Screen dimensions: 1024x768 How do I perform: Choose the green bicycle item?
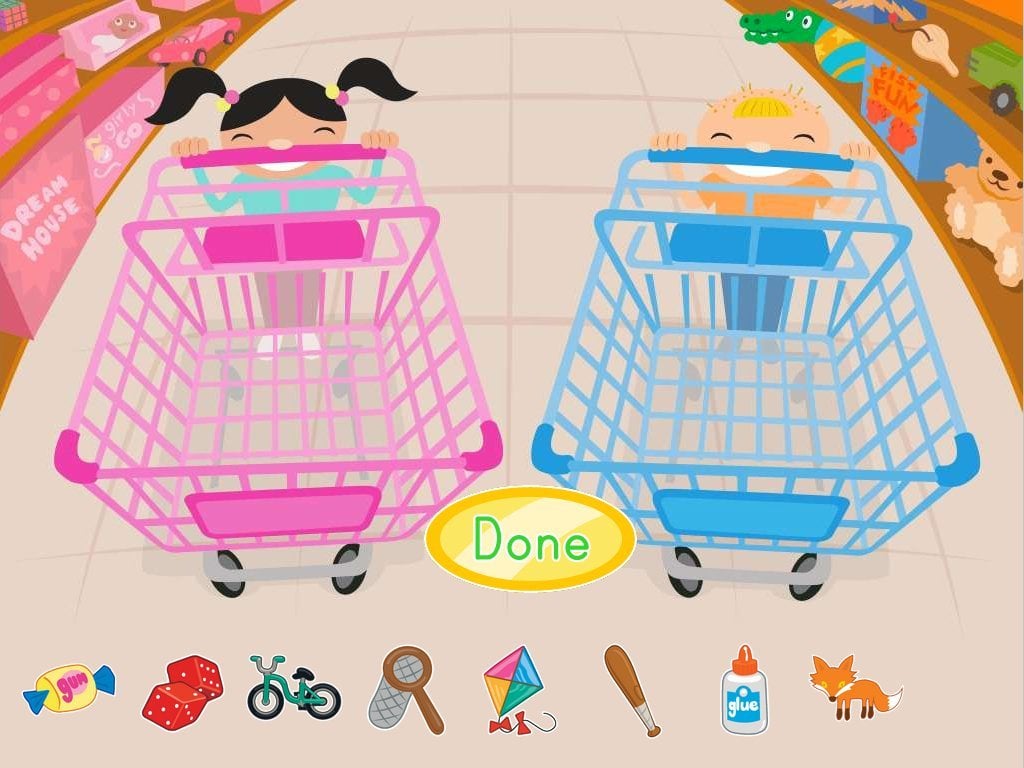pos(293,688)
